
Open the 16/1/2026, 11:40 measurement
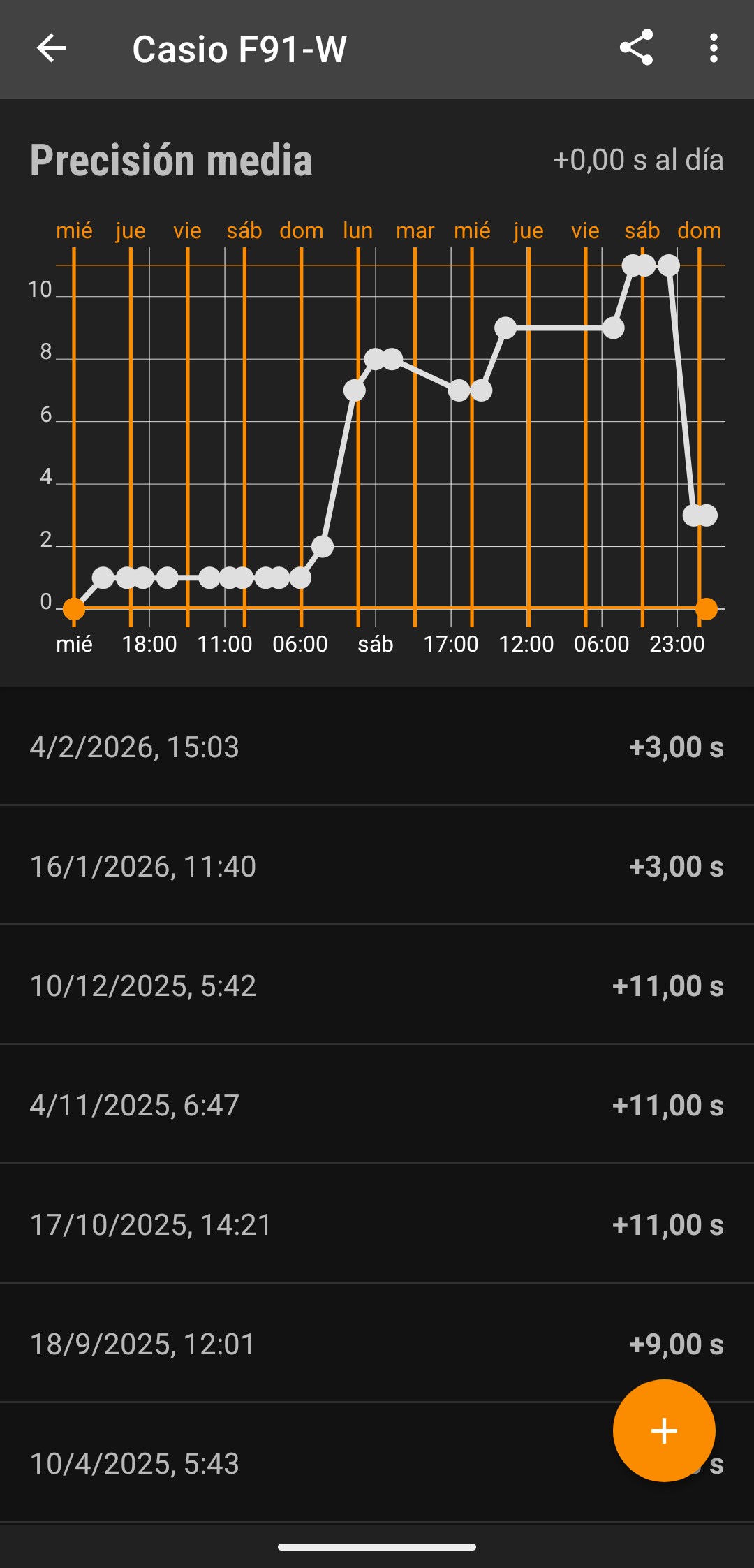pyautogui.click(x=377, y=866)
